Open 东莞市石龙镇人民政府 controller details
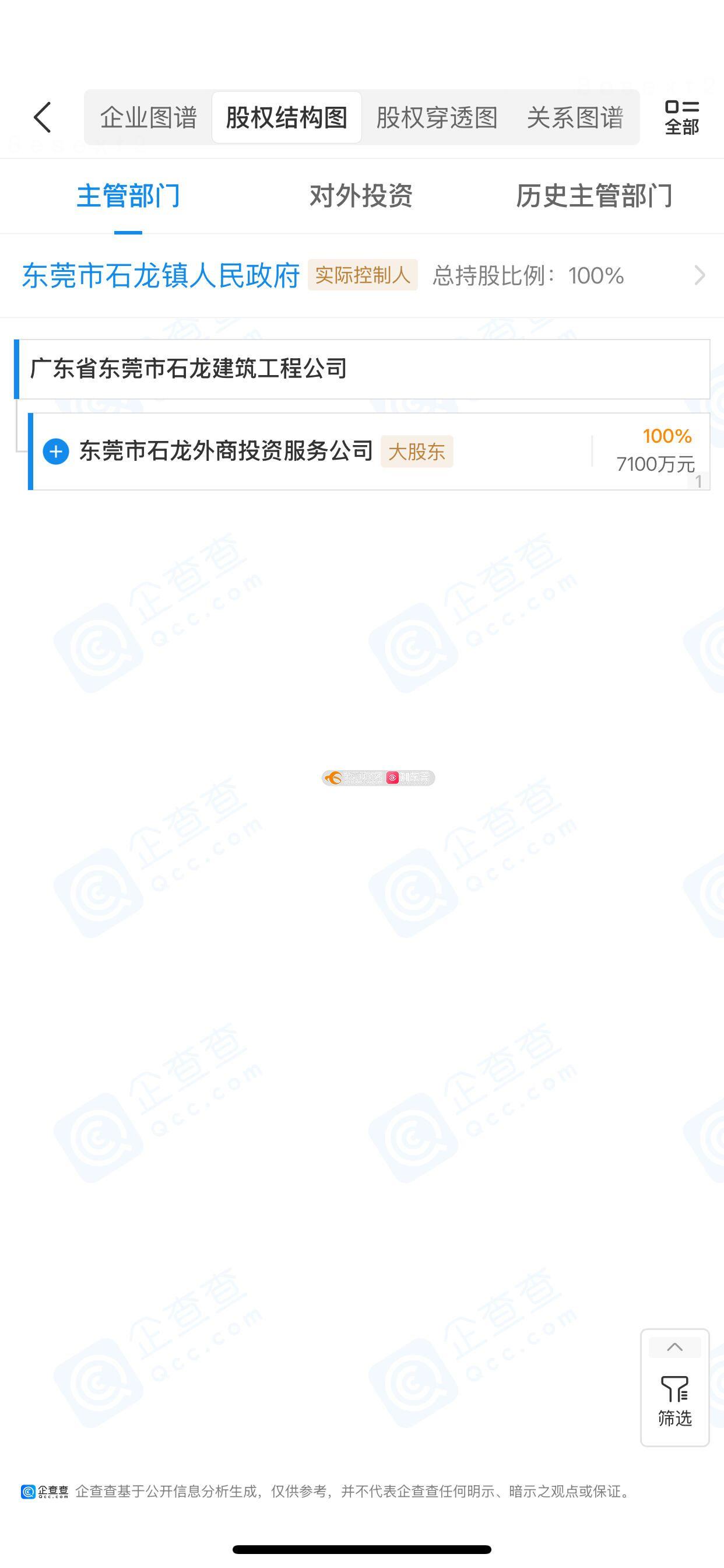Image resolution: width=724 pixels, height=1568 pixels. click(161, 276)
